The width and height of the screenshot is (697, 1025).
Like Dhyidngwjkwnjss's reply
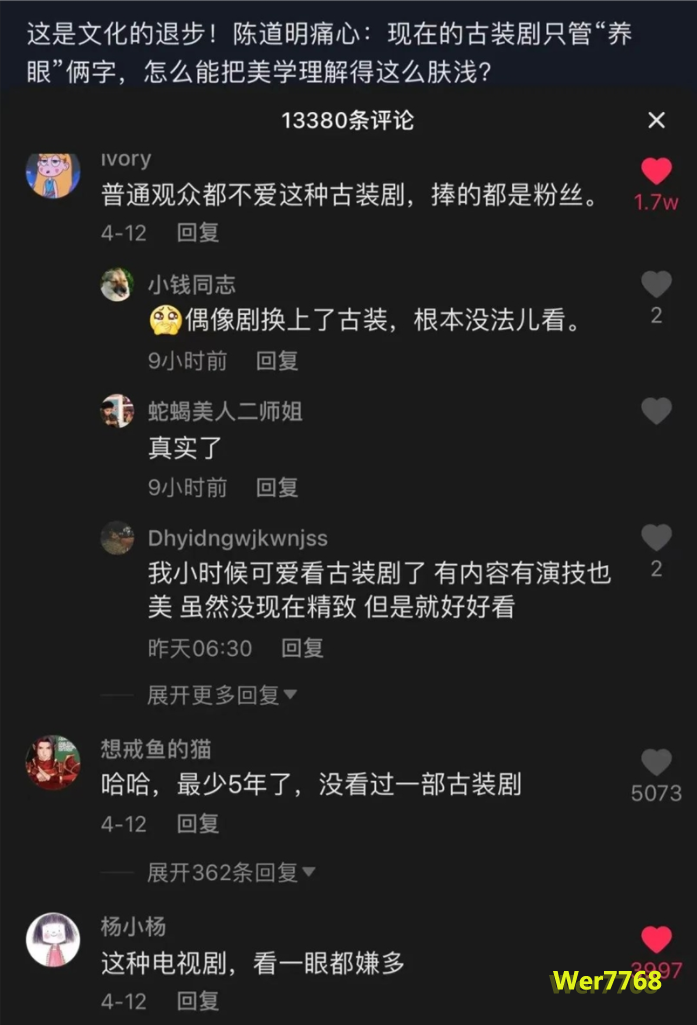pyautogui.click(x=656, y=538)
